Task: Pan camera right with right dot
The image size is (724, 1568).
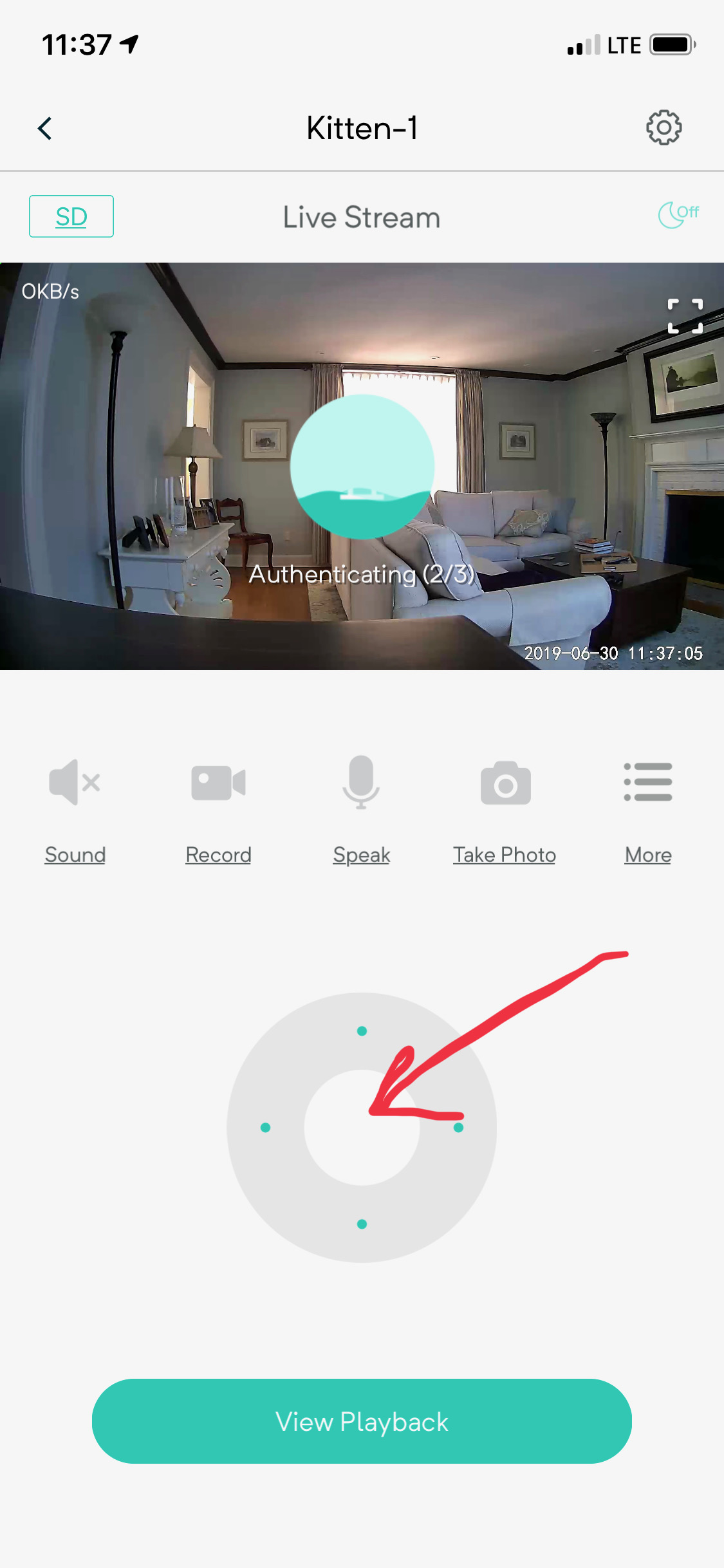Action: coord(458,1128)
